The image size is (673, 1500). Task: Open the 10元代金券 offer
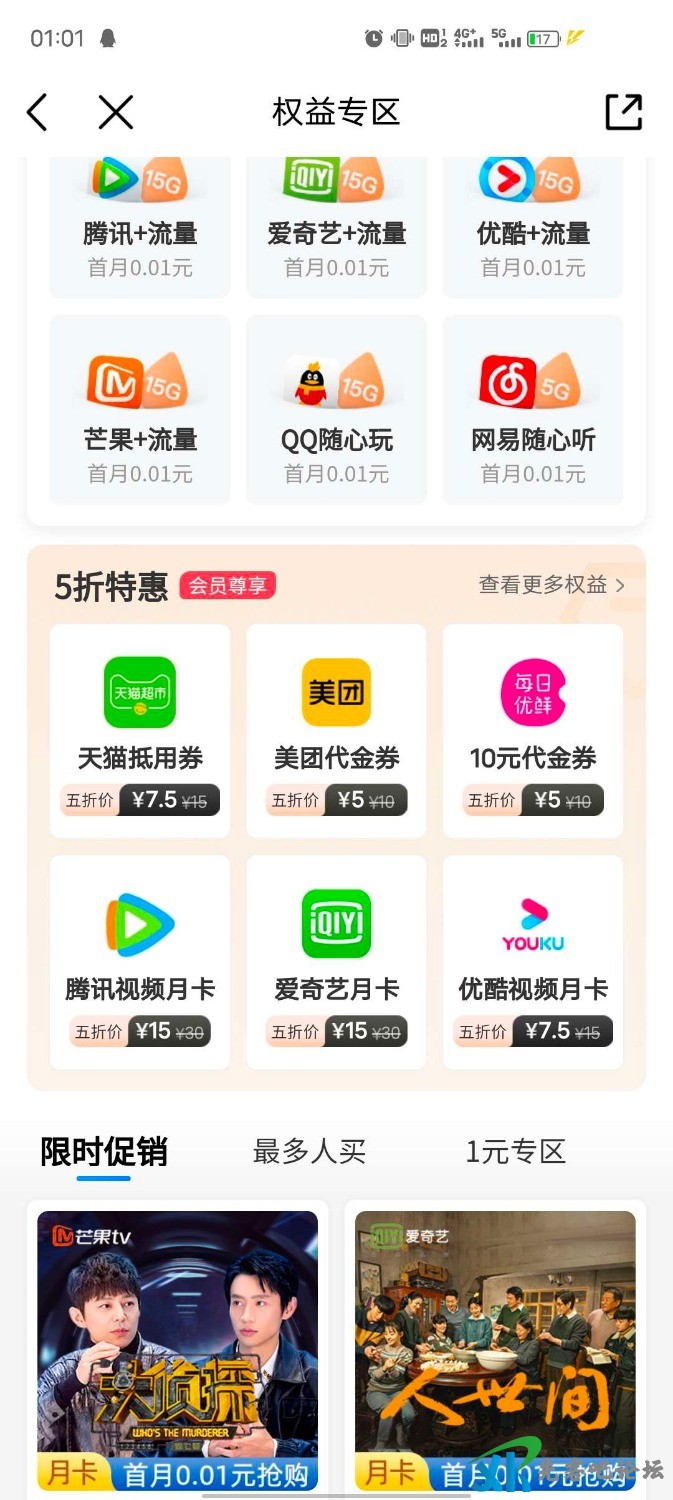coord(533,730)
